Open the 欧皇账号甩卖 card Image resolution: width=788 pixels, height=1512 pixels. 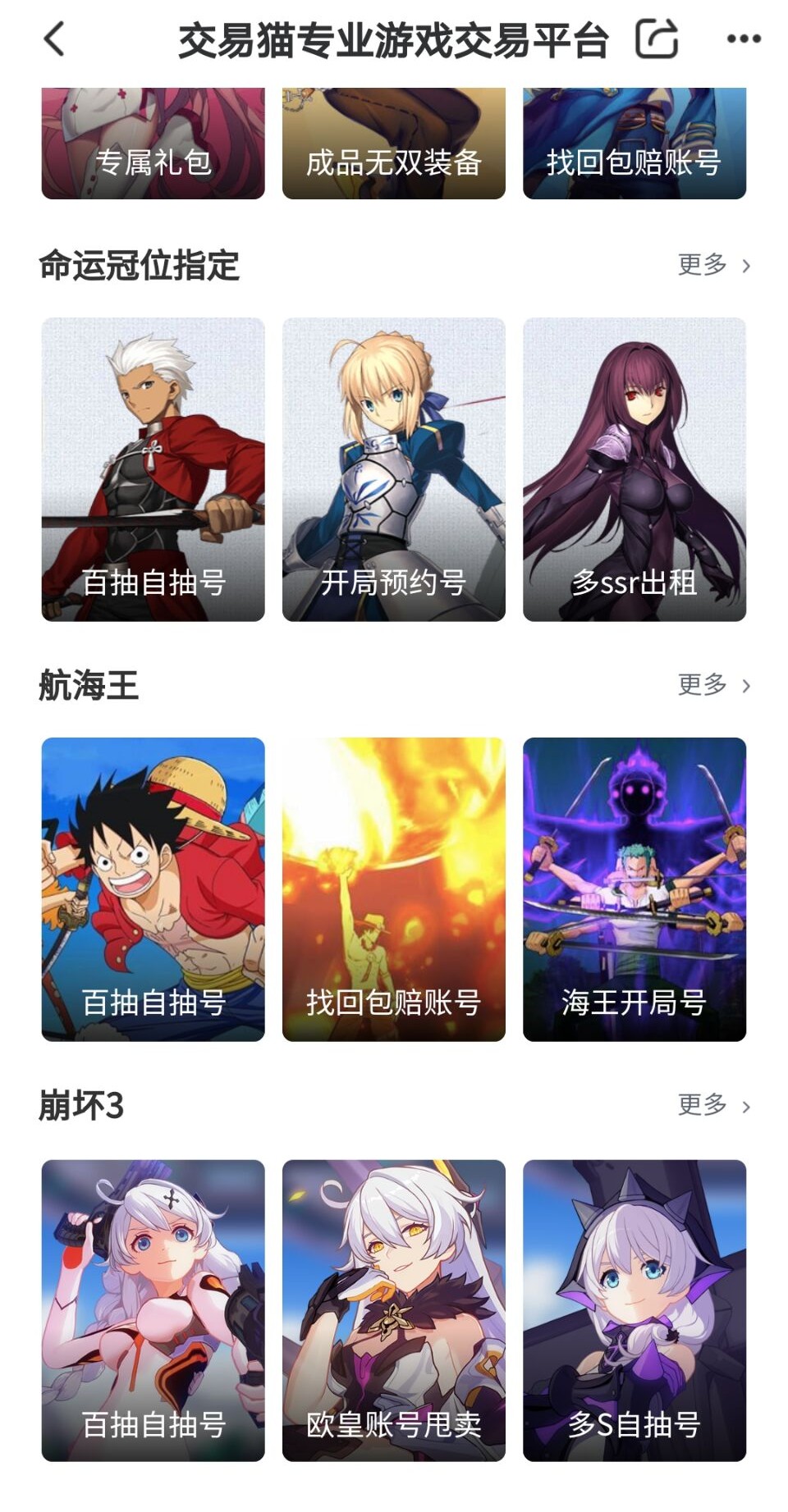(x=394, y=1310)
